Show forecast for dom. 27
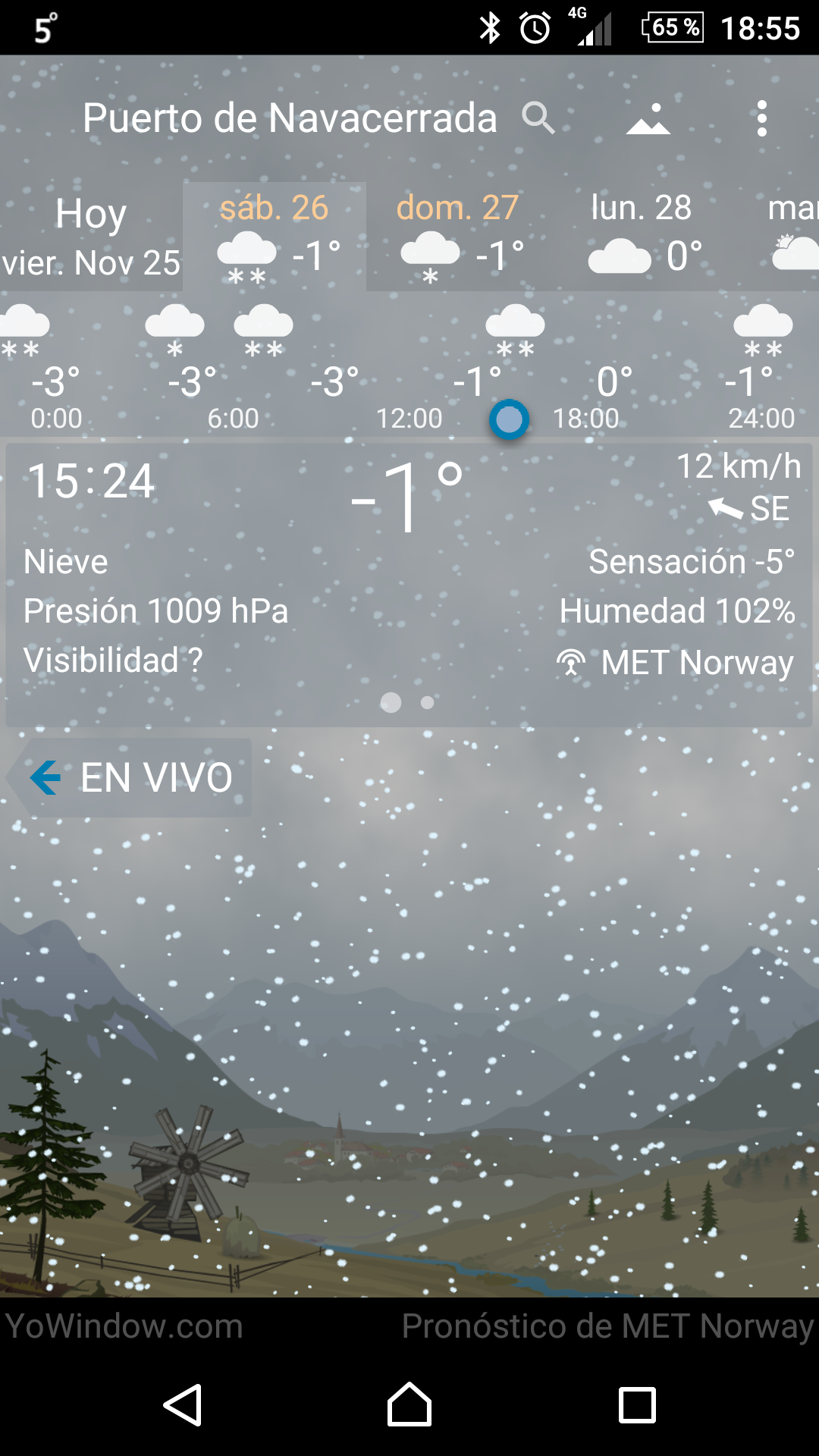The width and height of the screenshot is (819, 1456). [458, 237]
